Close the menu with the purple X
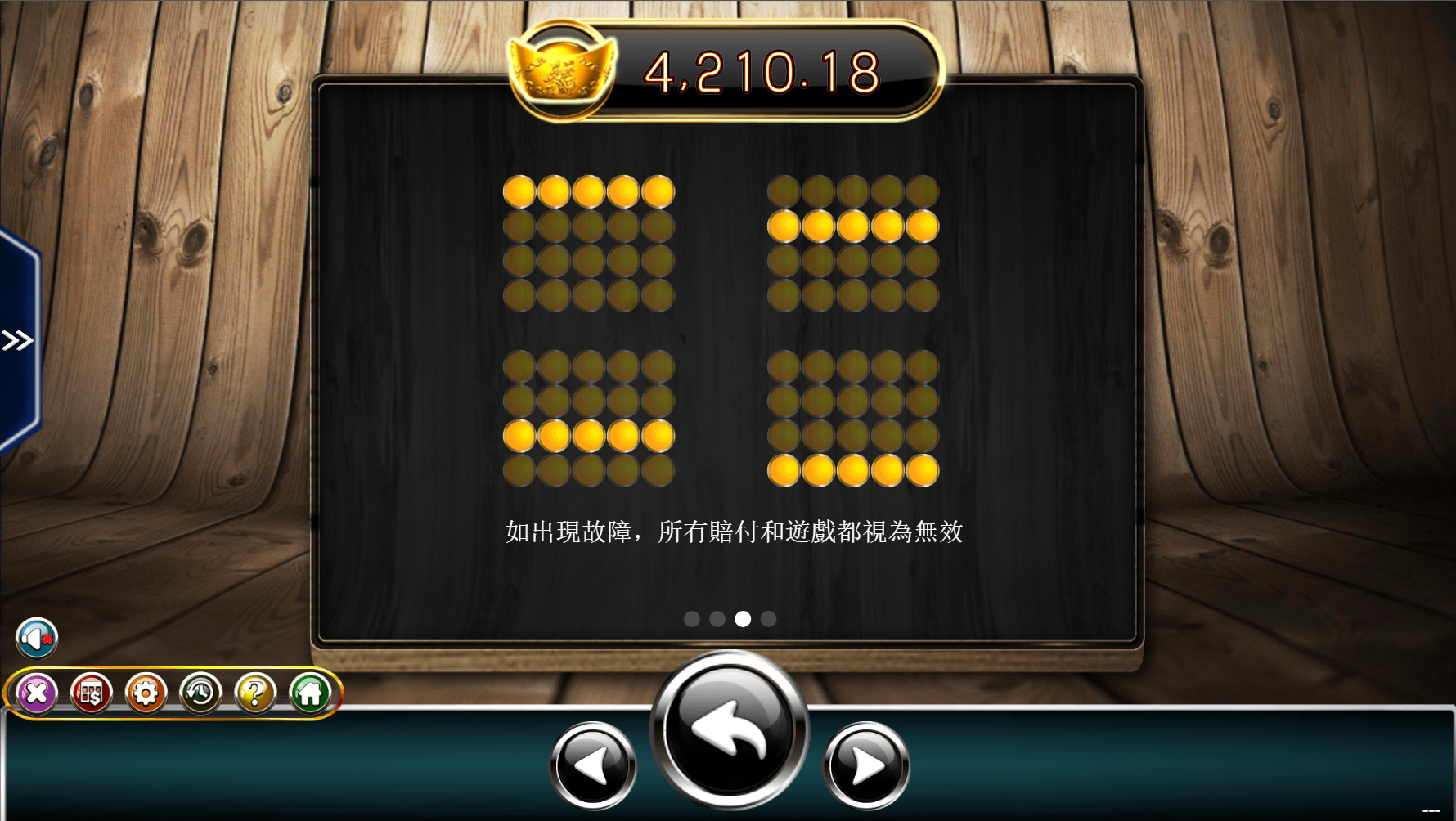Viewport: 1456px width, 821px height. (37, 694)
